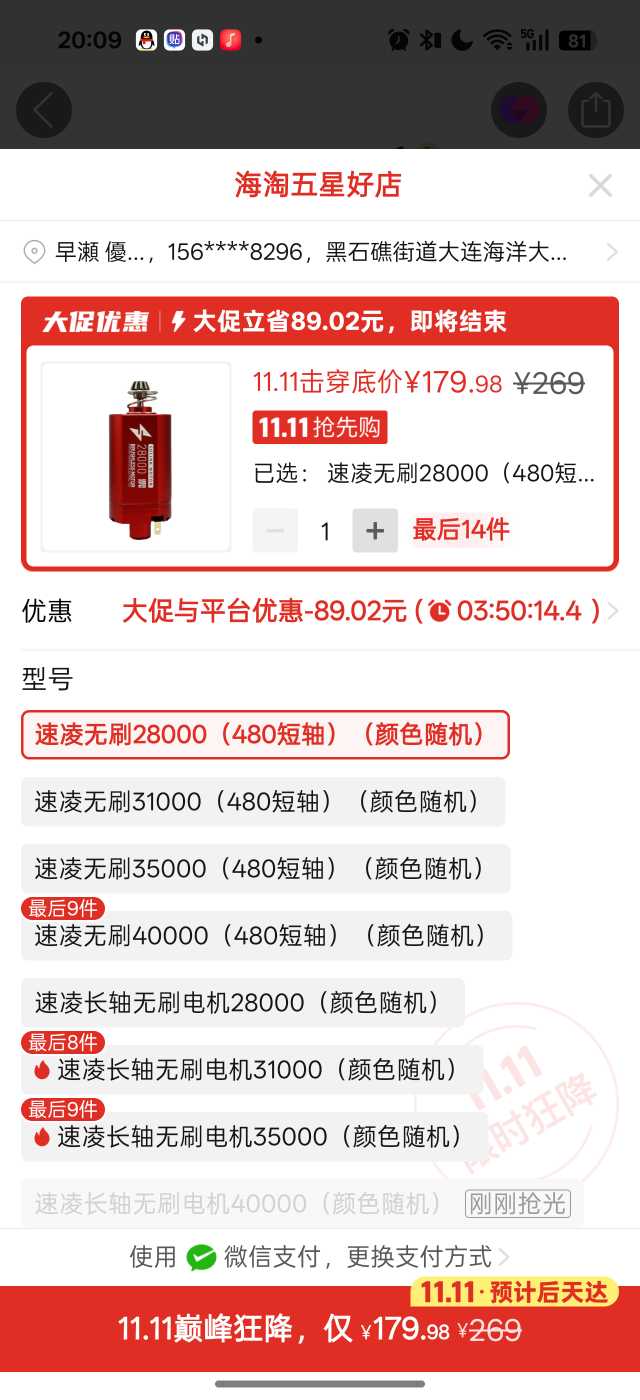
Task: Choose 速凌长轴无刷电机28000 option
Action: 243,1003
